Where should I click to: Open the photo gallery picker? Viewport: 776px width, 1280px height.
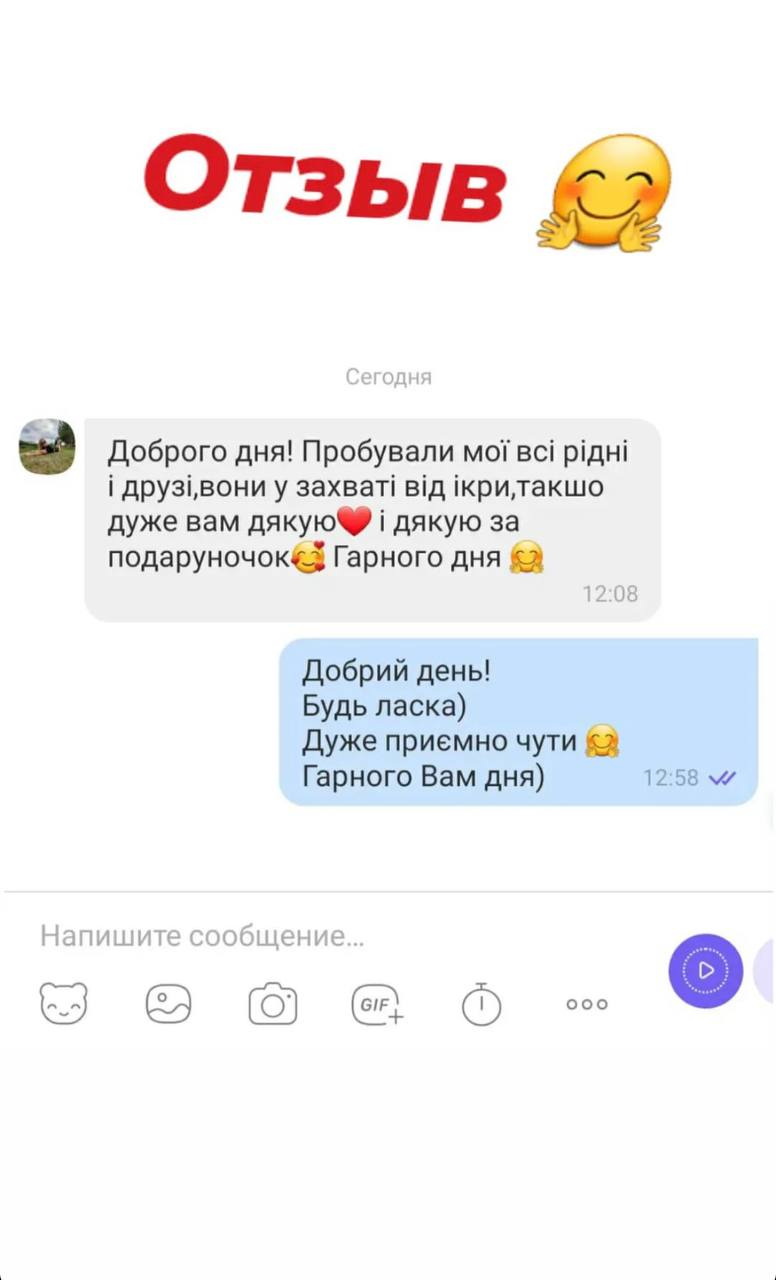point(168,1003)
